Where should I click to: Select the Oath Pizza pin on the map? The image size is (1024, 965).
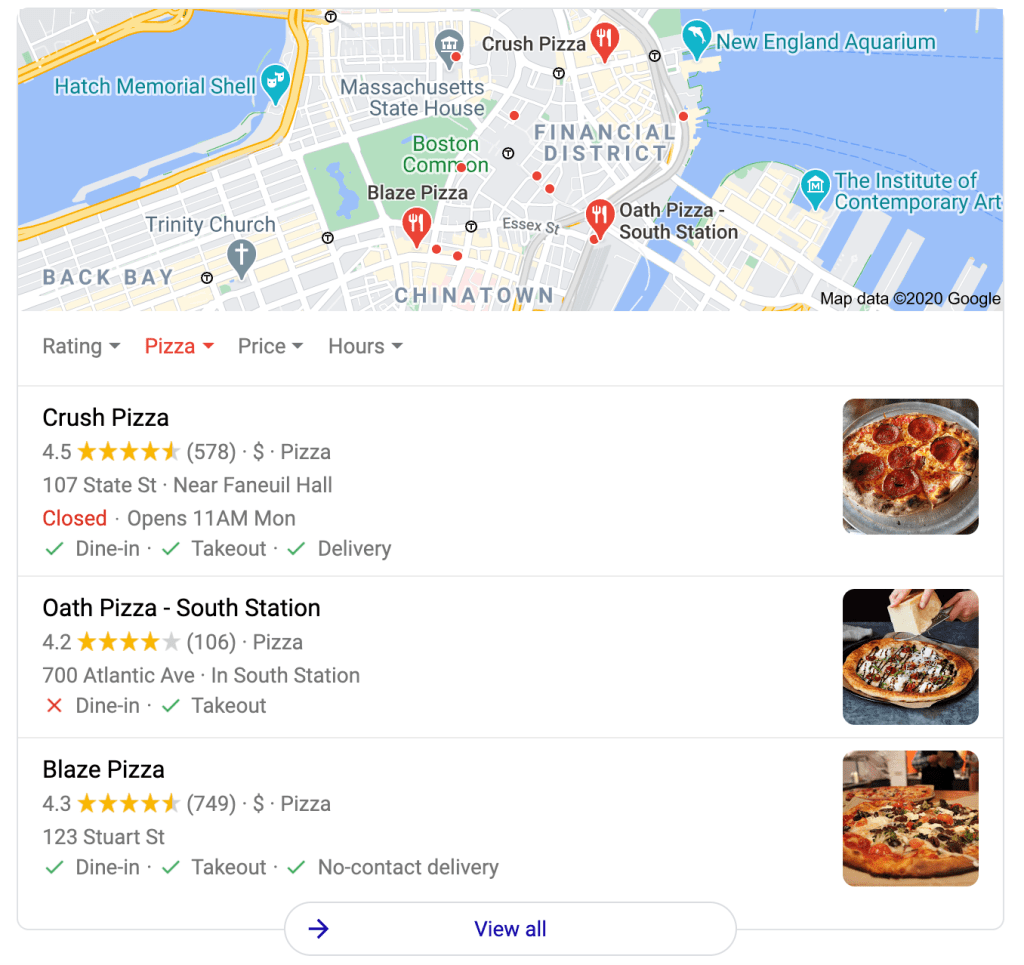click(598, 214)
